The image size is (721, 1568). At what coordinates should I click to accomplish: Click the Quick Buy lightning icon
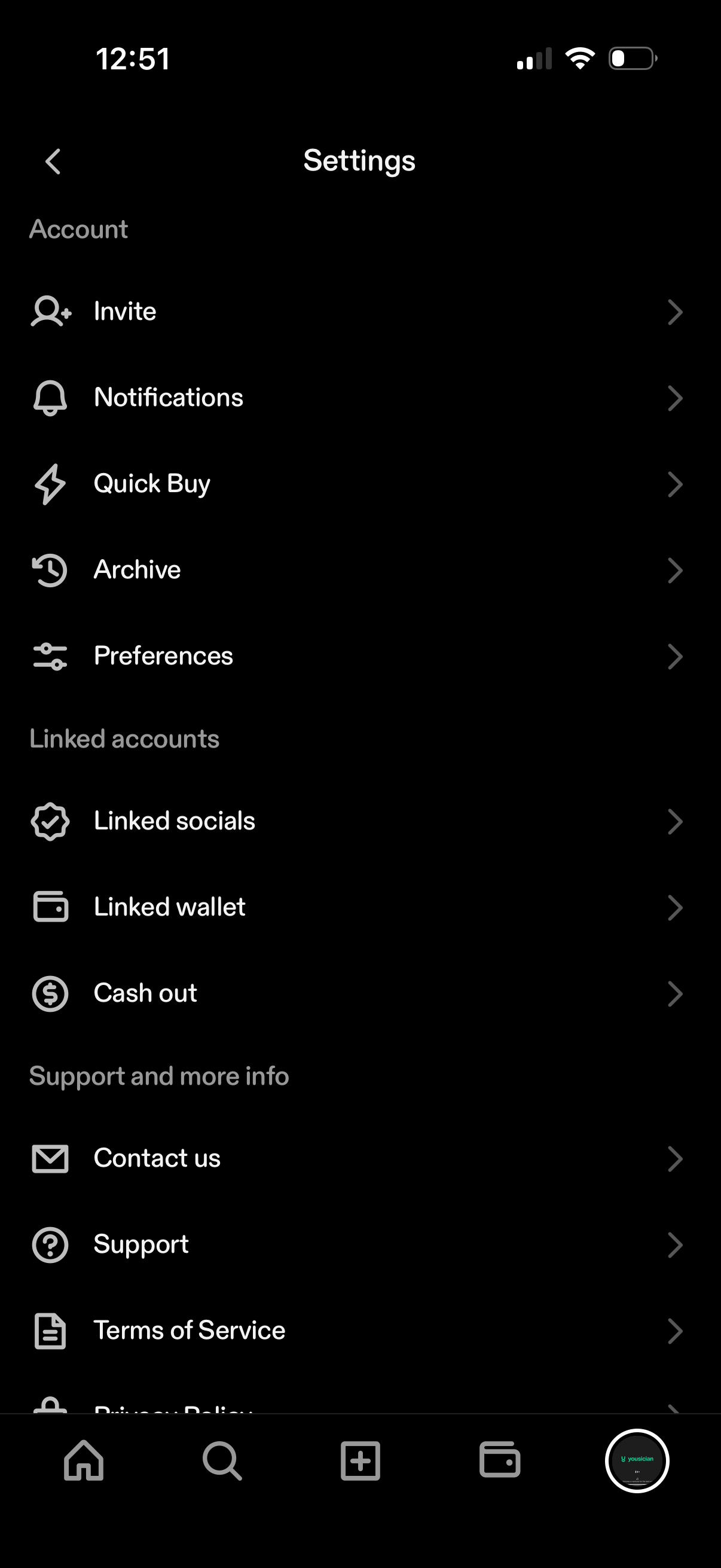pos(50,484)
